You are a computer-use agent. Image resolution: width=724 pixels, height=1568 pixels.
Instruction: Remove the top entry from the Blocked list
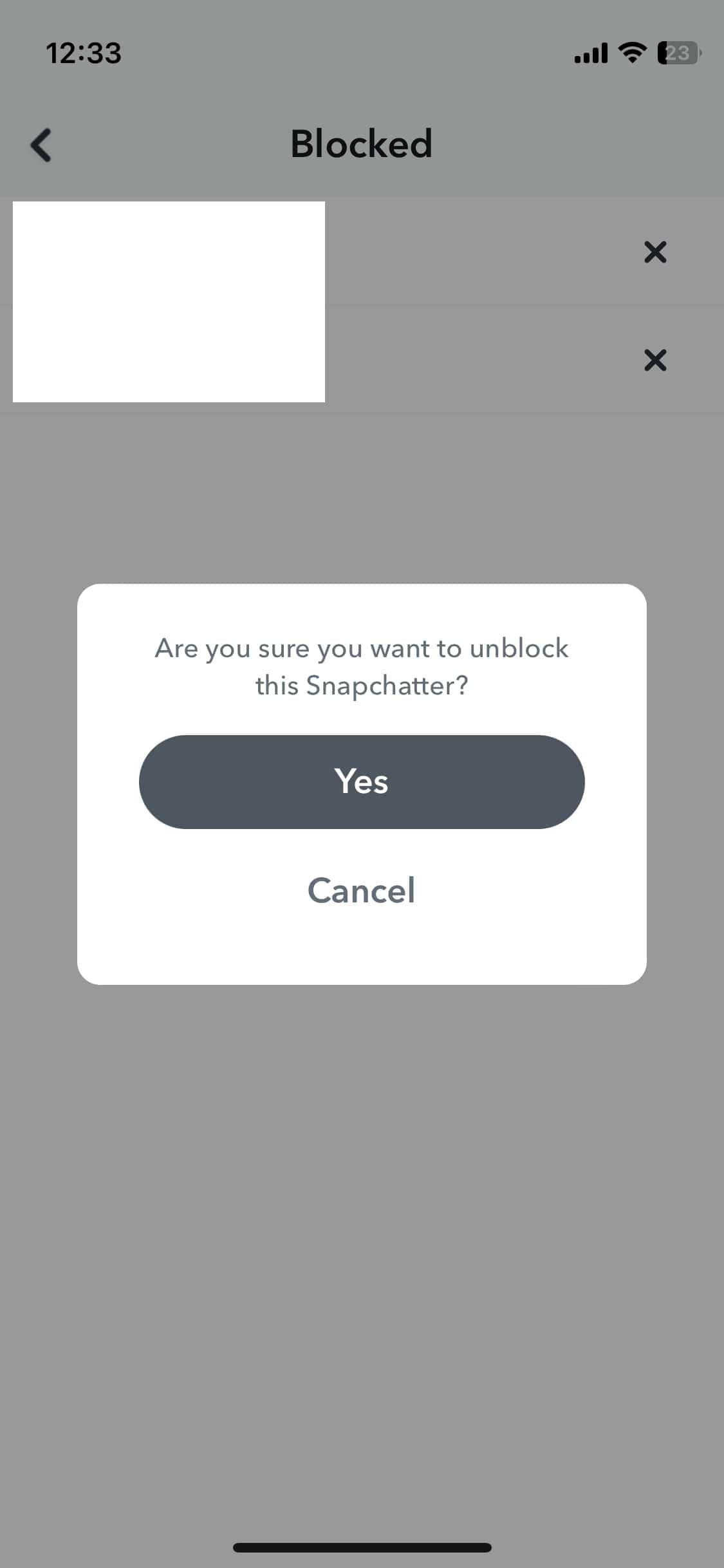pyautogui.click(x=655, y=252)
